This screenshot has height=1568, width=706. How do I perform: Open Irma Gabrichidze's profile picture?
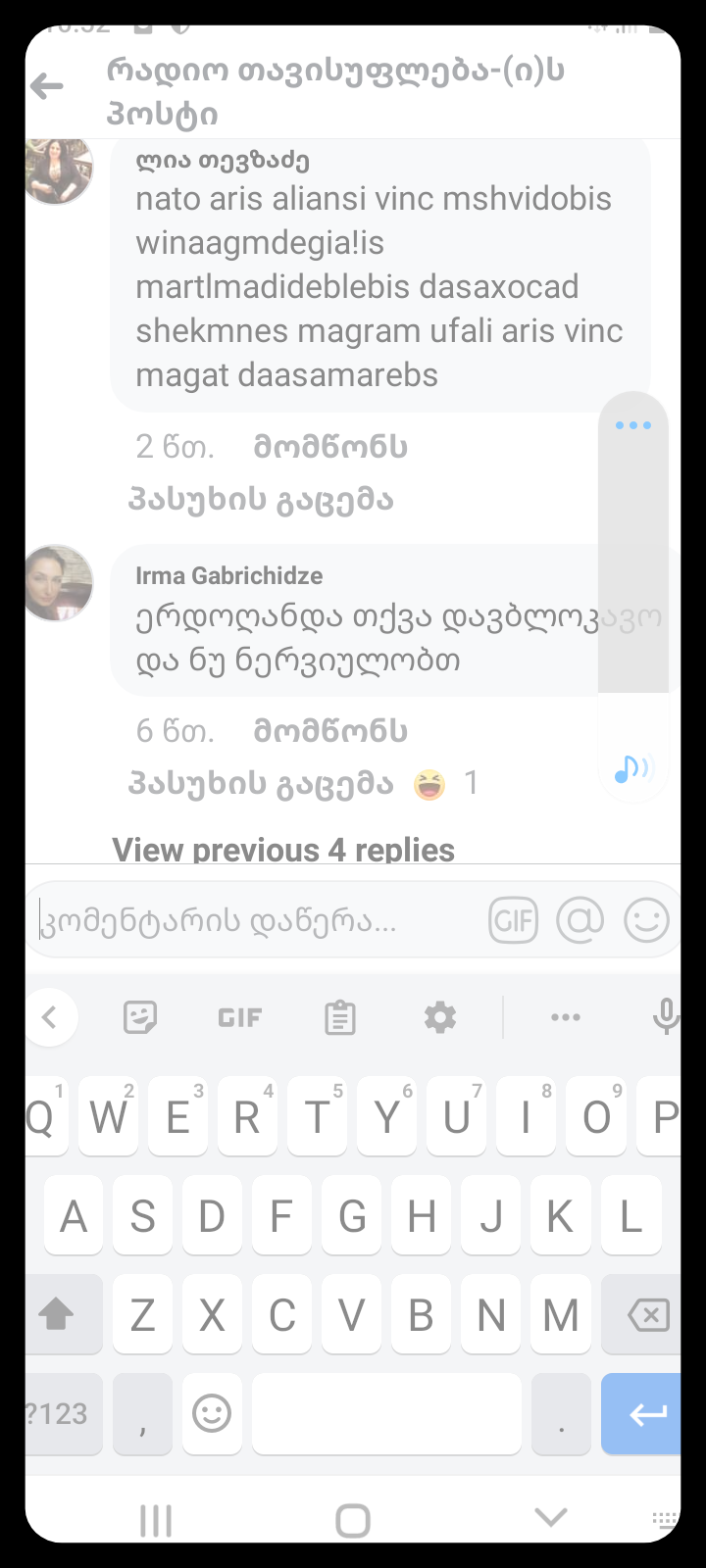pos(58,584)
